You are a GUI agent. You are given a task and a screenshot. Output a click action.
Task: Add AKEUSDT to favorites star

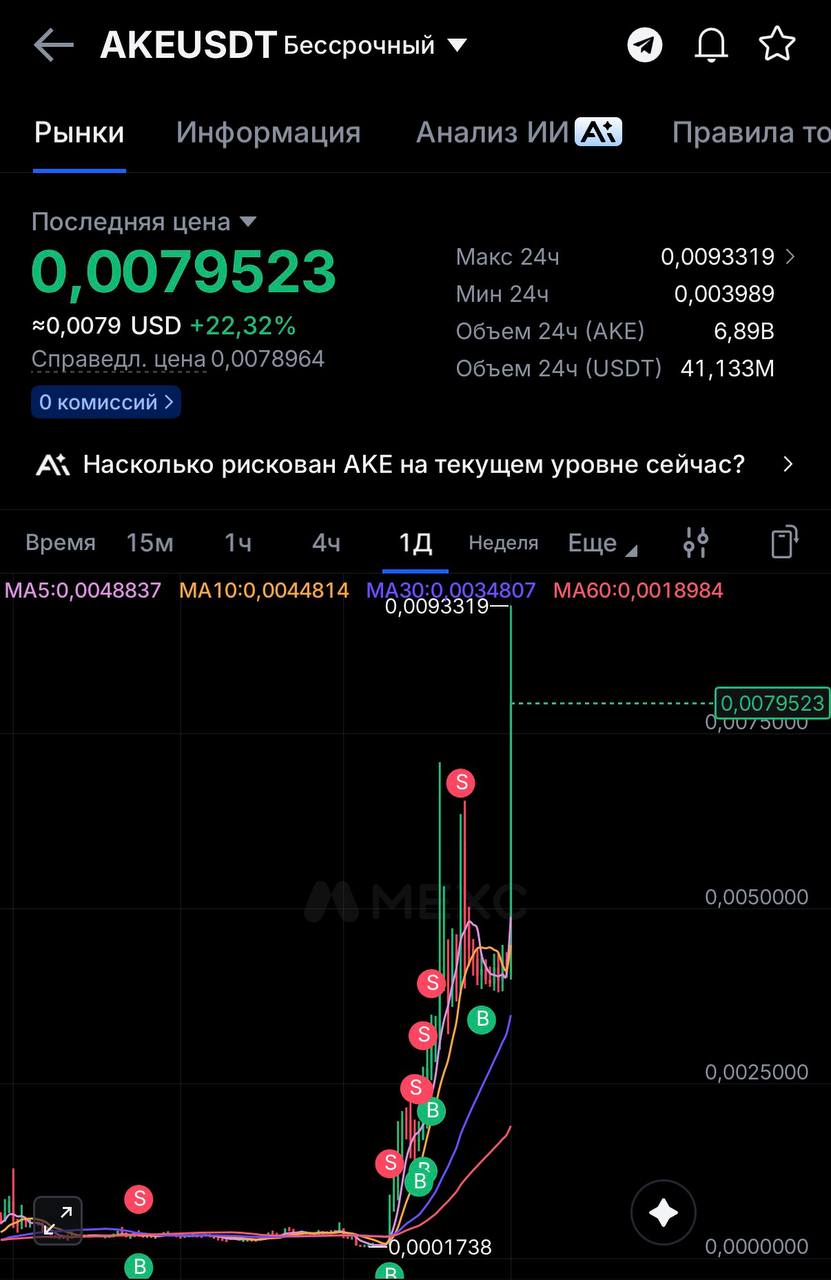(777, 44)
